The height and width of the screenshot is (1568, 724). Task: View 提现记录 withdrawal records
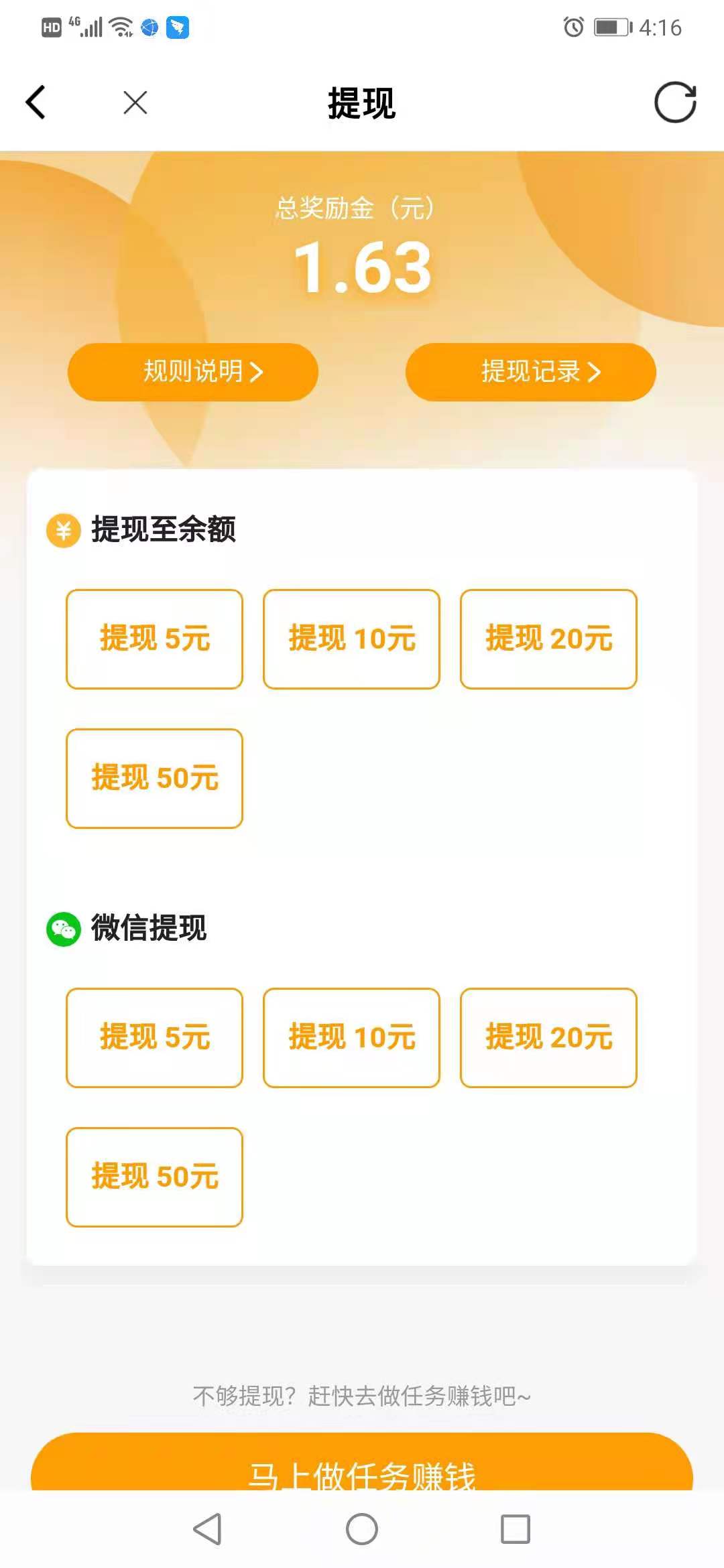[531, 372]
